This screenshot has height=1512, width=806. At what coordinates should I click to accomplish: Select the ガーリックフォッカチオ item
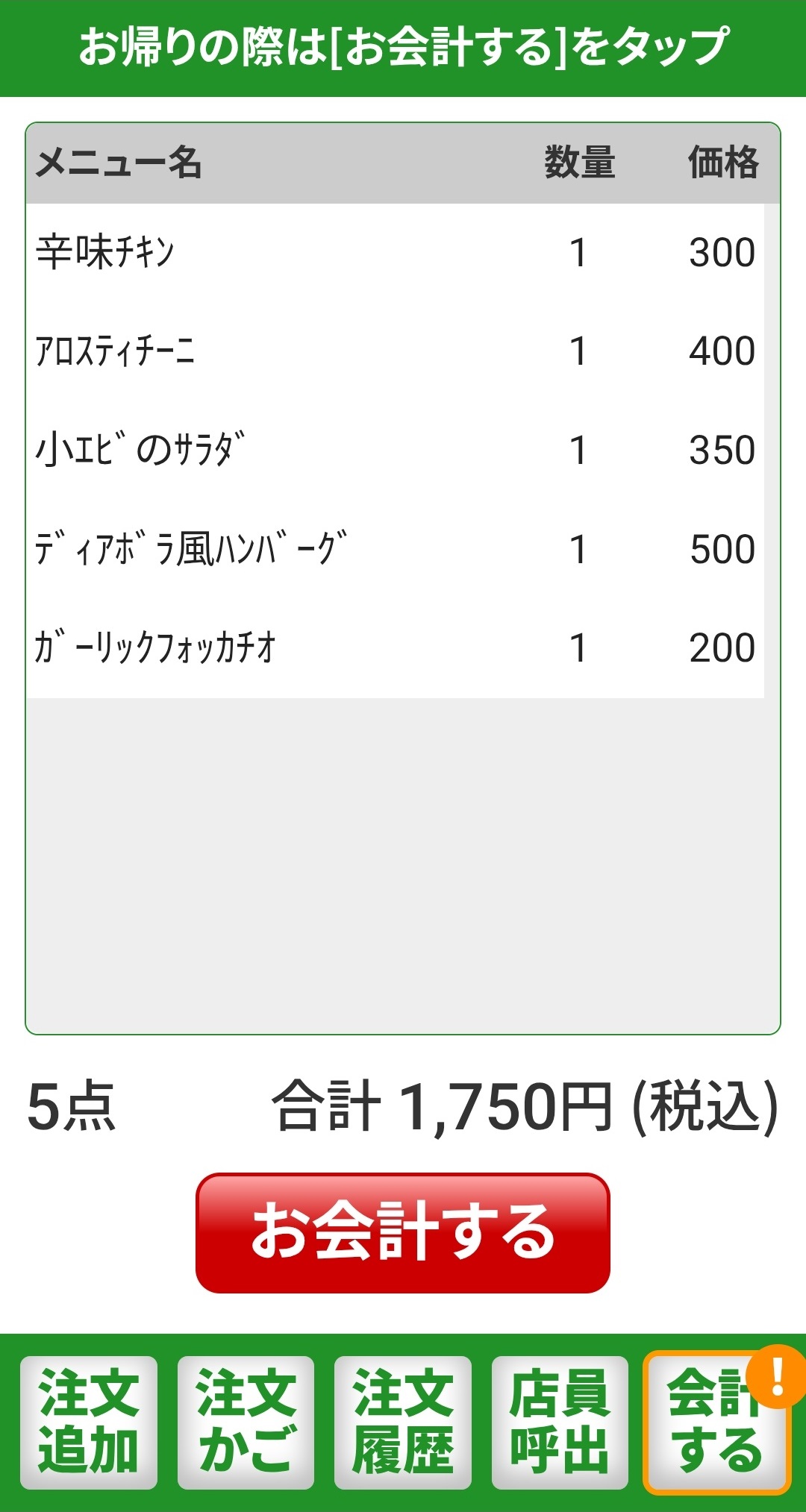tap(299, 649)
